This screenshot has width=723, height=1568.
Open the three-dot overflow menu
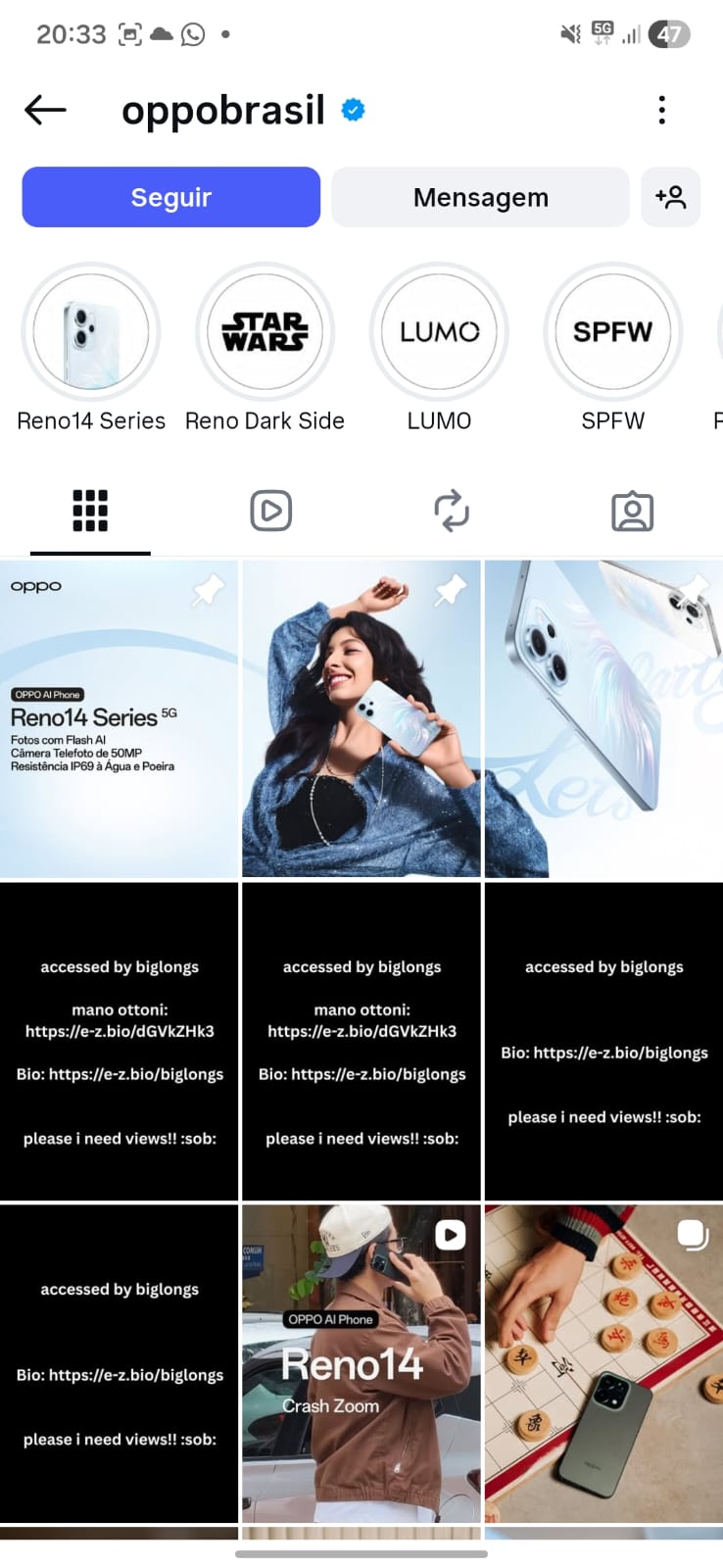(x=662, y=110)
